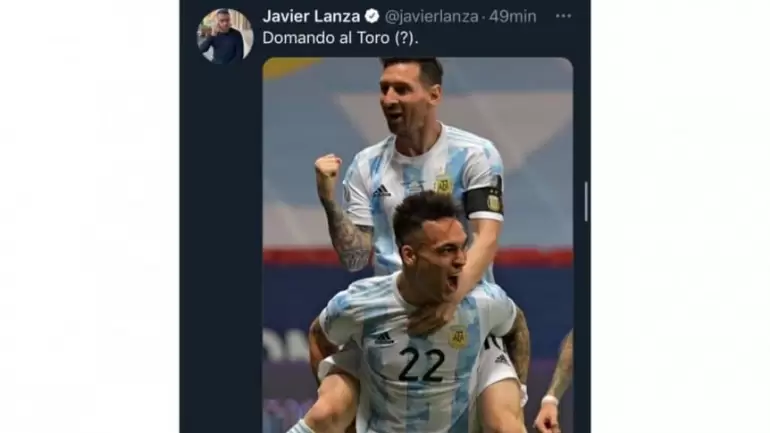
Task: Open the tweet's three-dot overflow menu
Action: (563, 16)
